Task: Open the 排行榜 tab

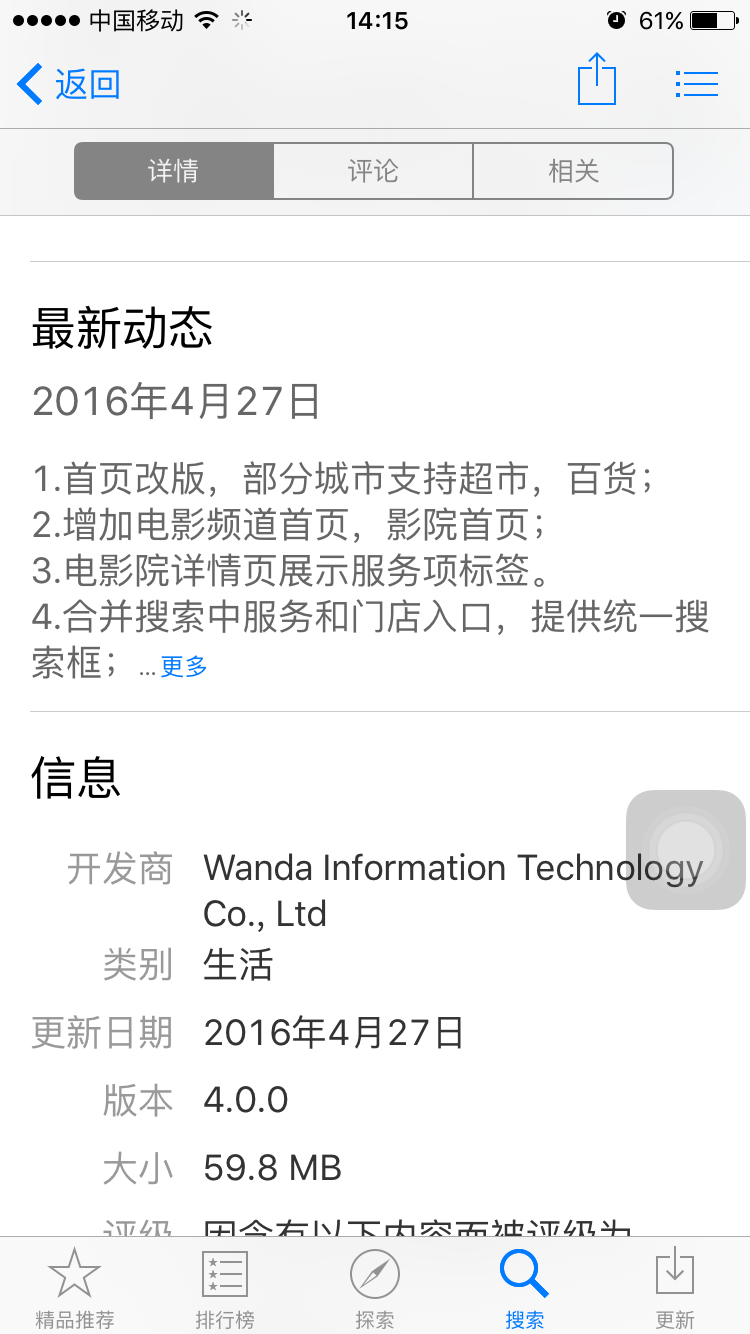Action: 225,1288
